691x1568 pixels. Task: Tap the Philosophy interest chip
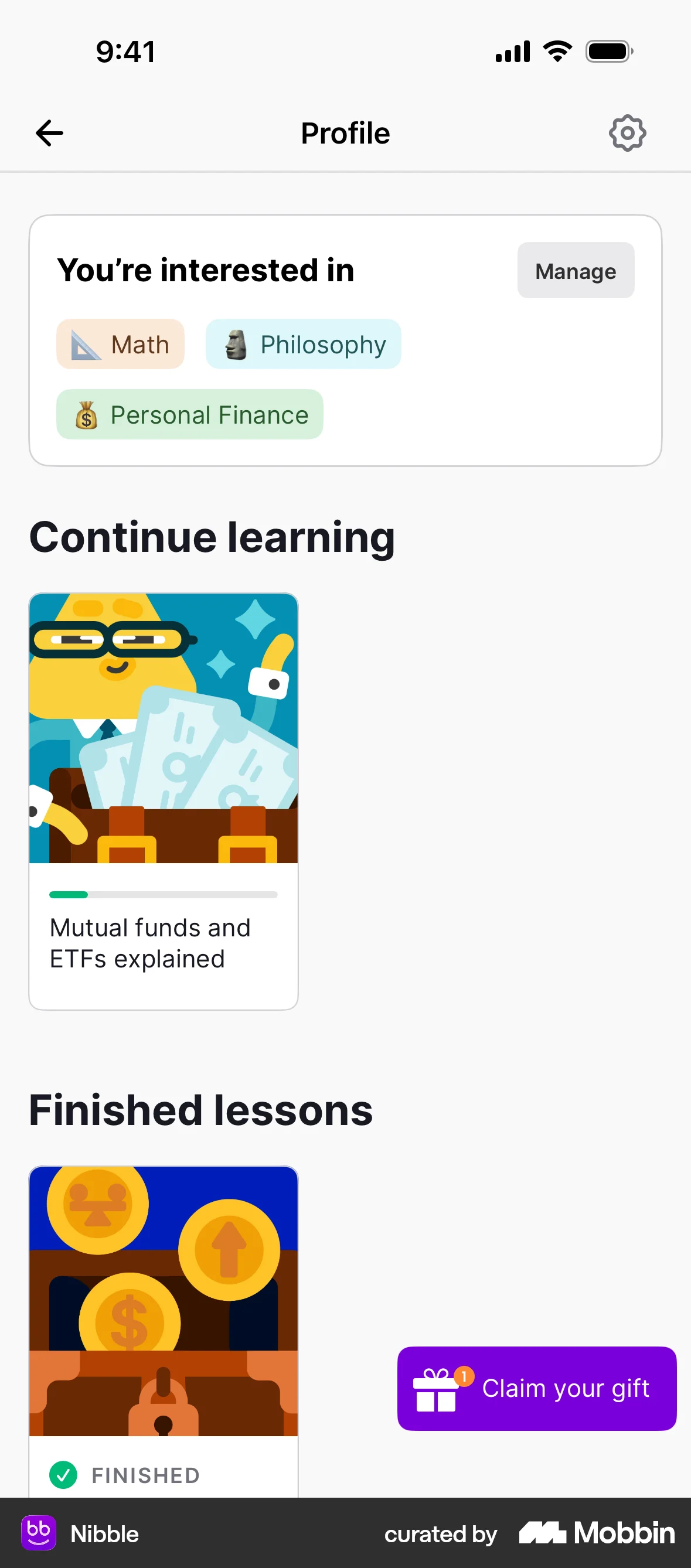tap(303, 345)
